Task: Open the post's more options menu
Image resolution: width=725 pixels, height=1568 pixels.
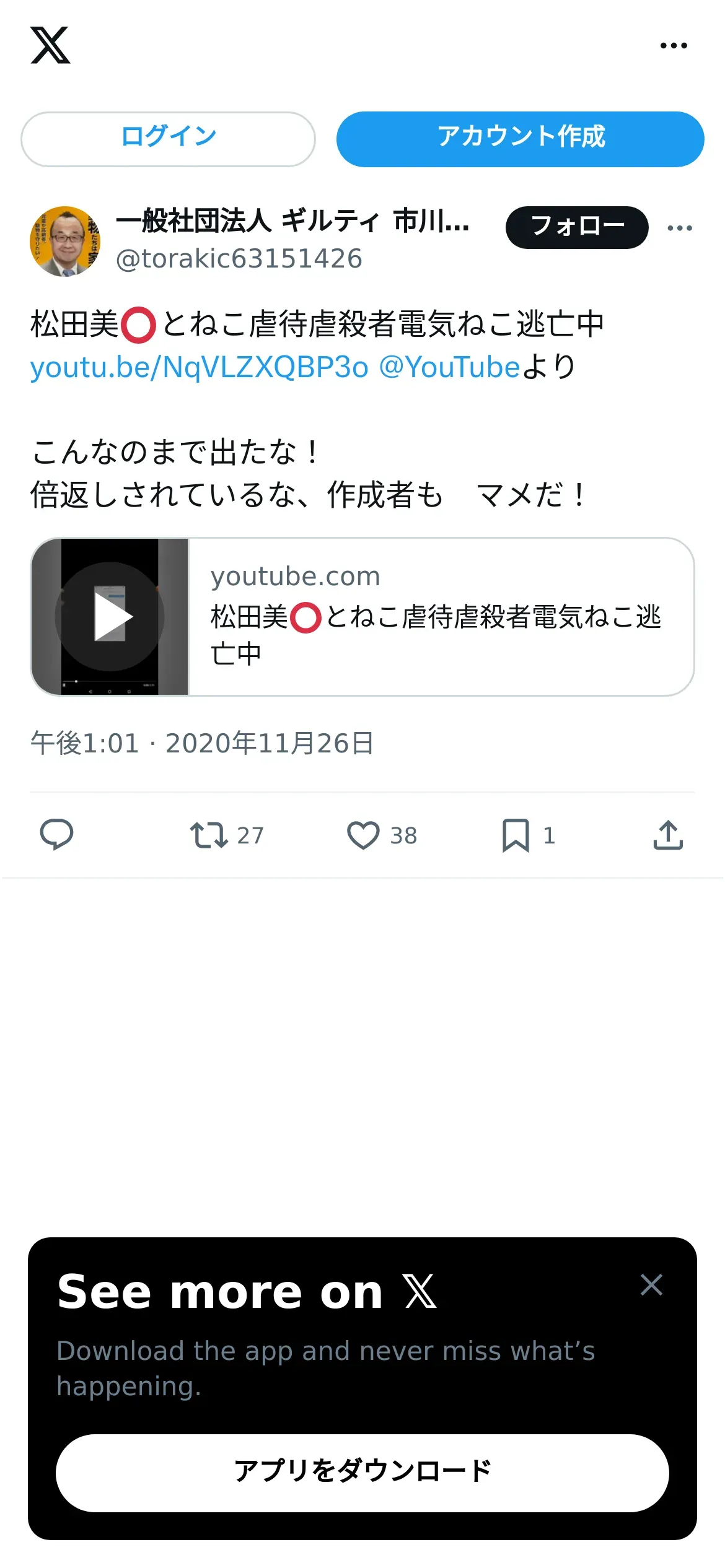Action: [x=679, y=228]
